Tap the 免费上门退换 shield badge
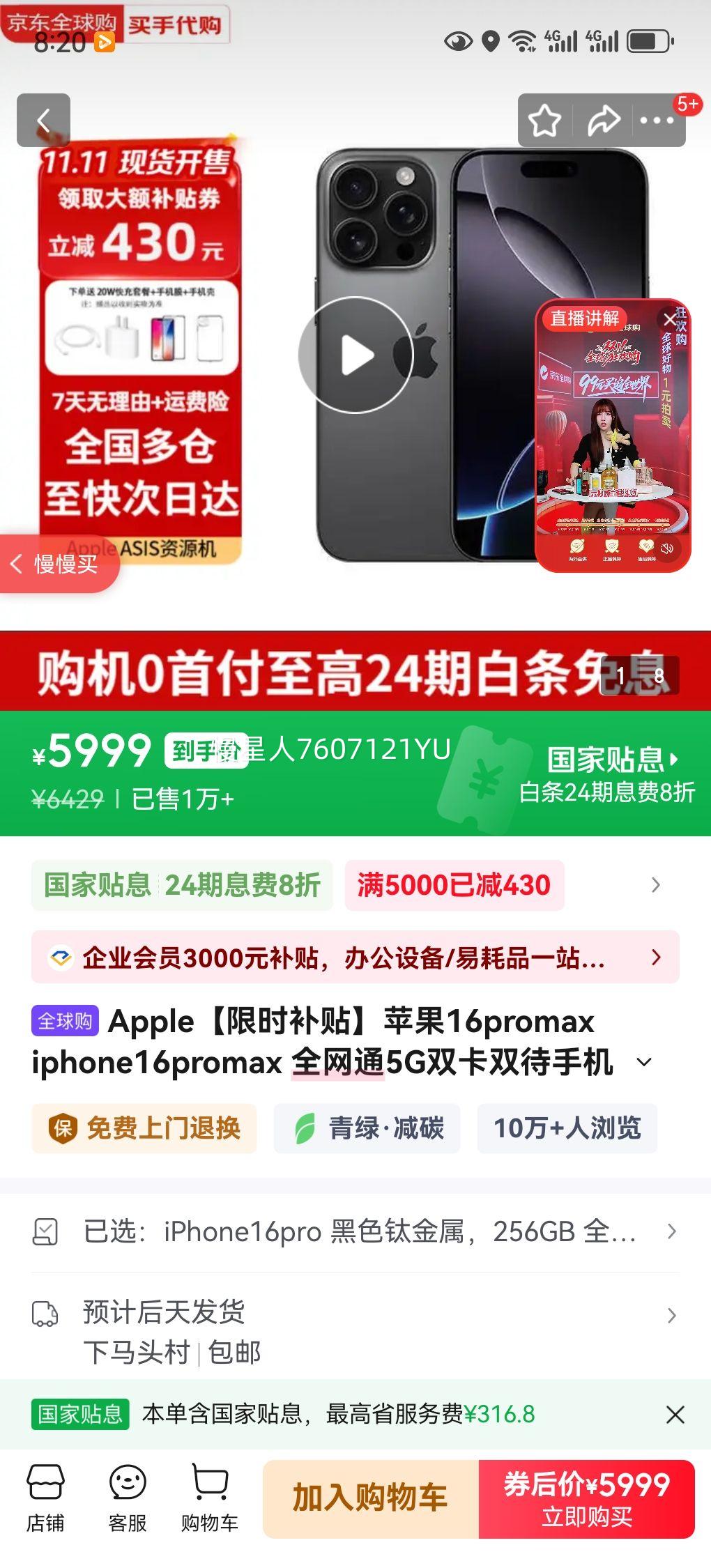This screenshot has width=711, height=1568. tap(144, 1128)
